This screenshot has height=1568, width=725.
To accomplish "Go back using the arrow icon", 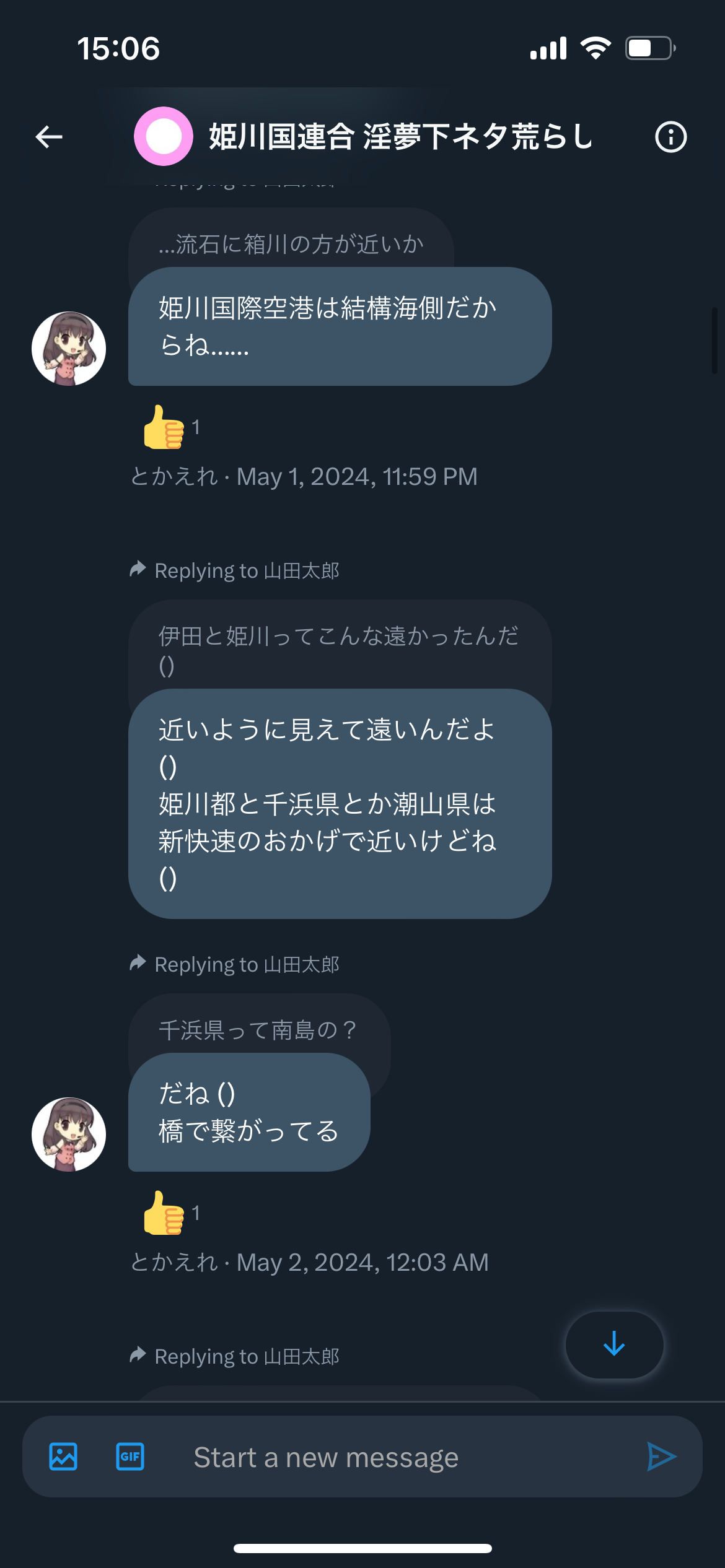I will point(49,137).
